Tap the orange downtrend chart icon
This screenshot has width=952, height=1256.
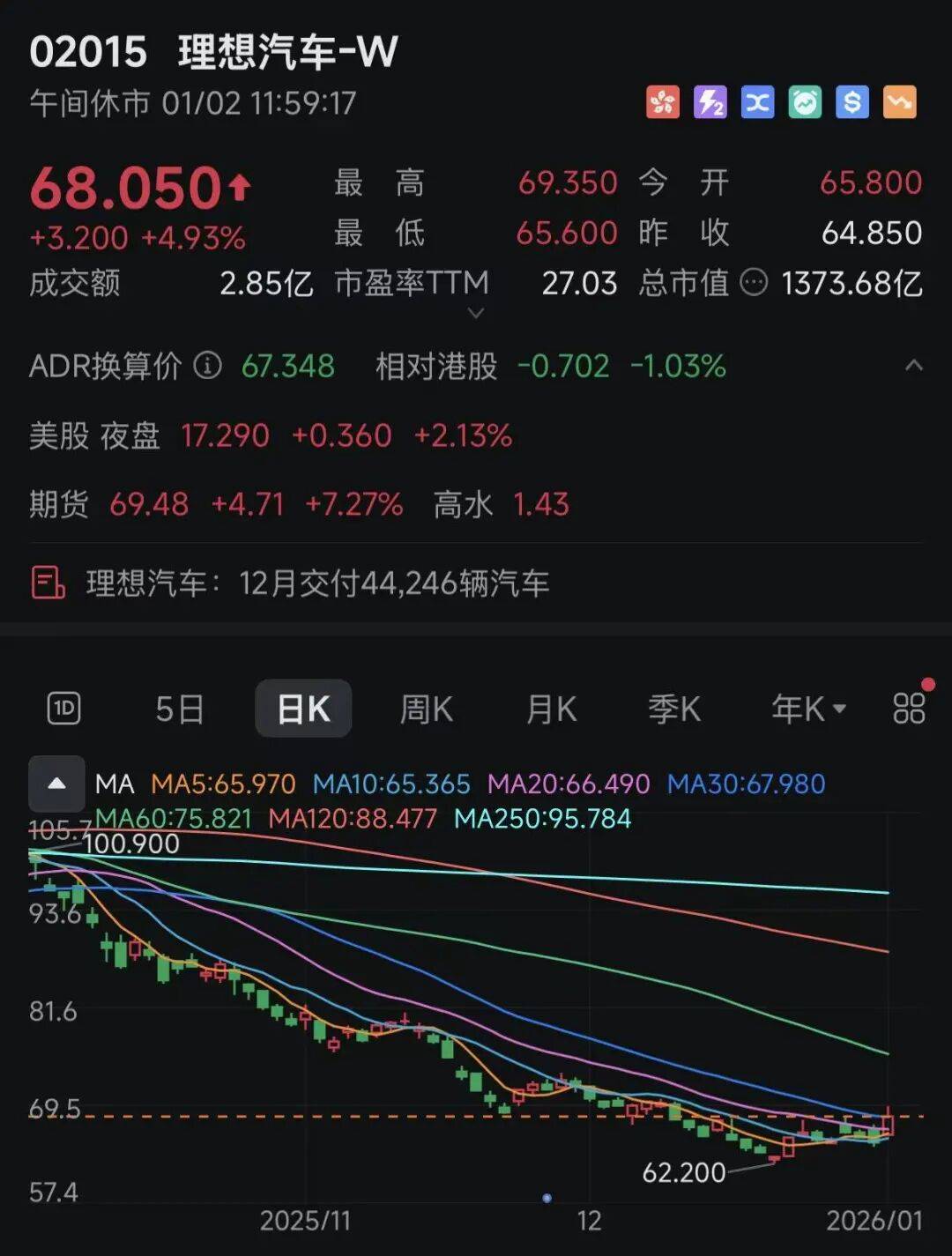pos(899,102)
